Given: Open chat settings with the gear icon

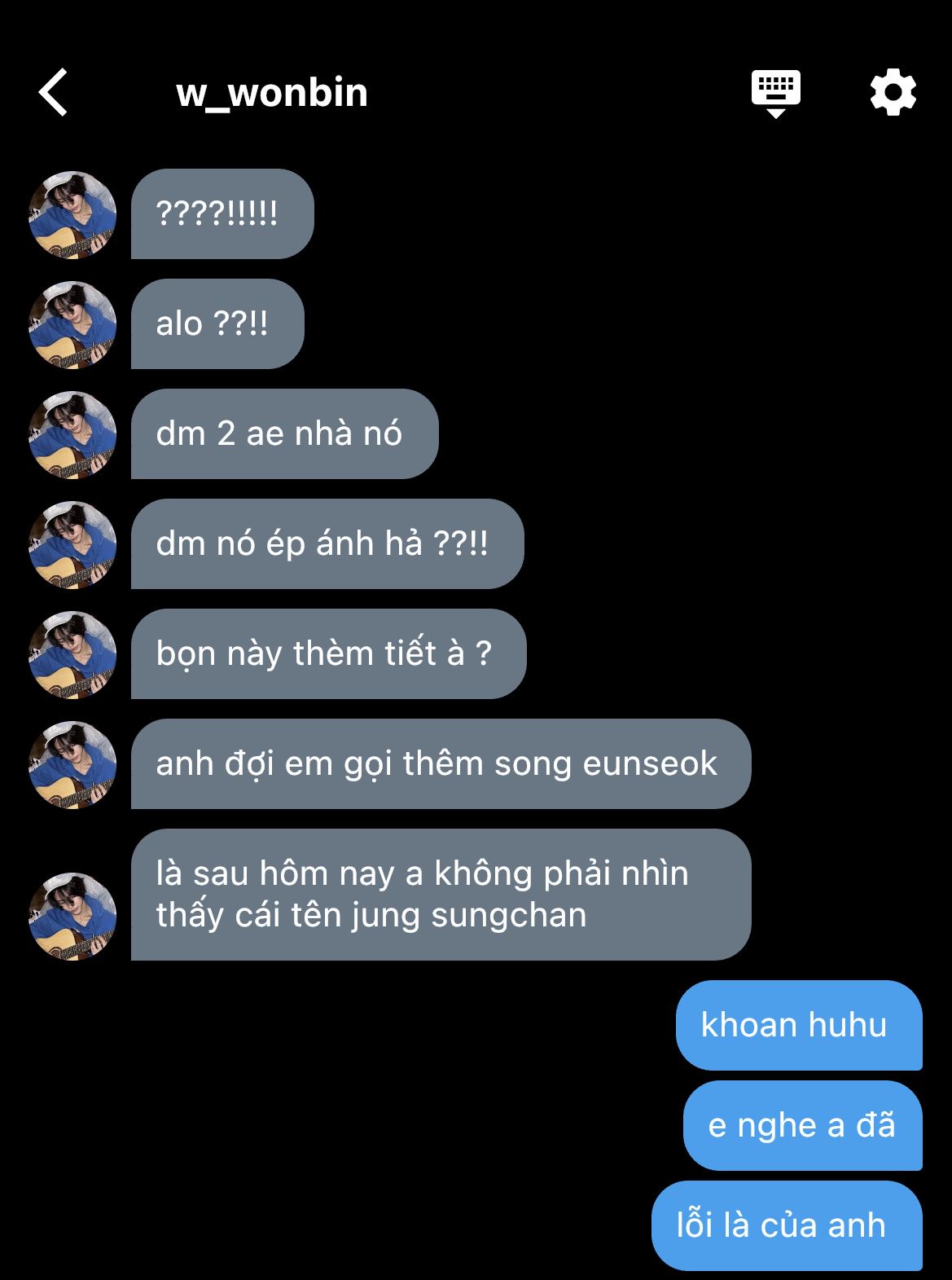Looking at the screenshot, I should [x=893, y=92].
